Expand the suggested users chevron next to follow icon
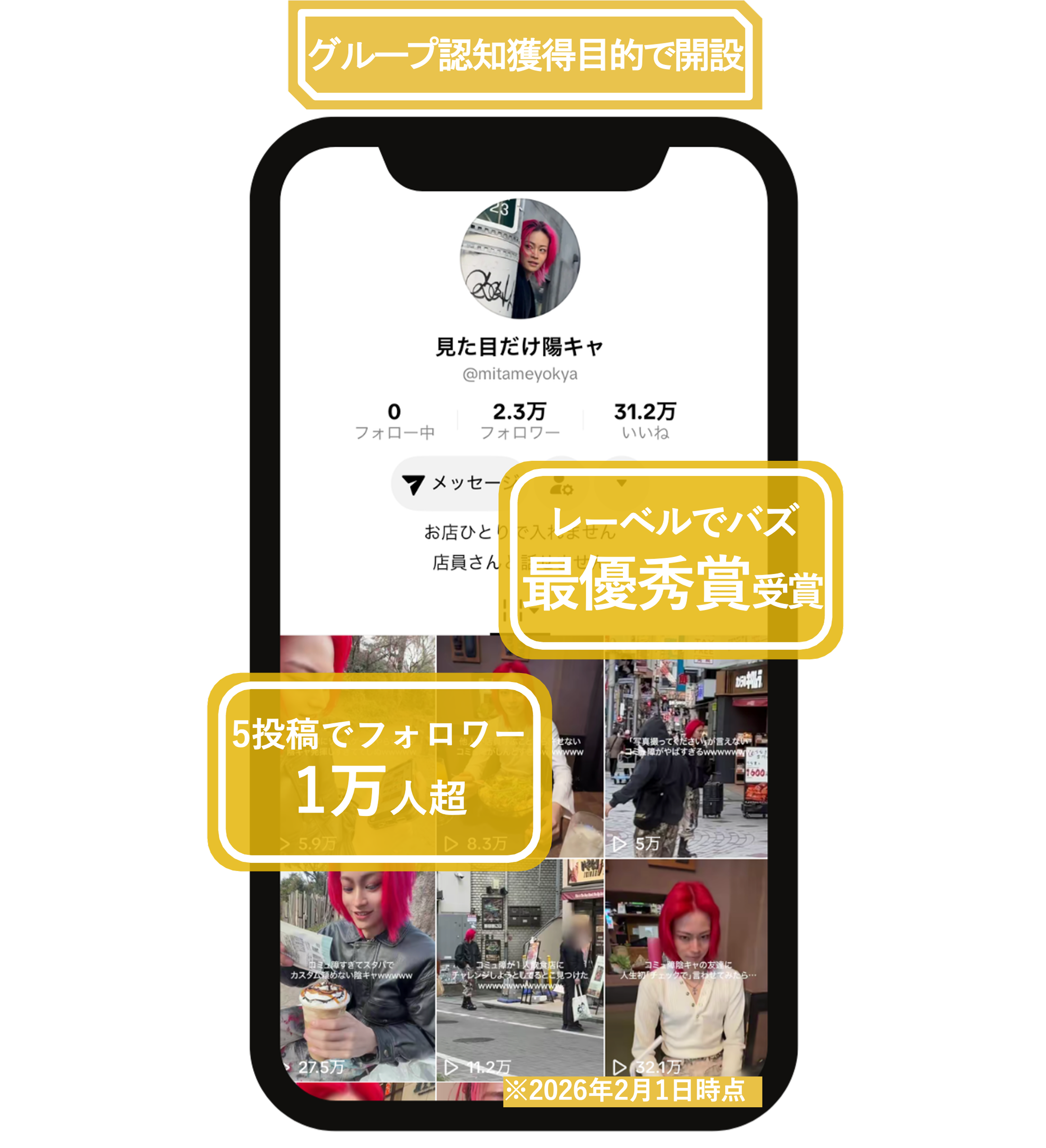1046x1148 pixels. click(x=622, y=484)
